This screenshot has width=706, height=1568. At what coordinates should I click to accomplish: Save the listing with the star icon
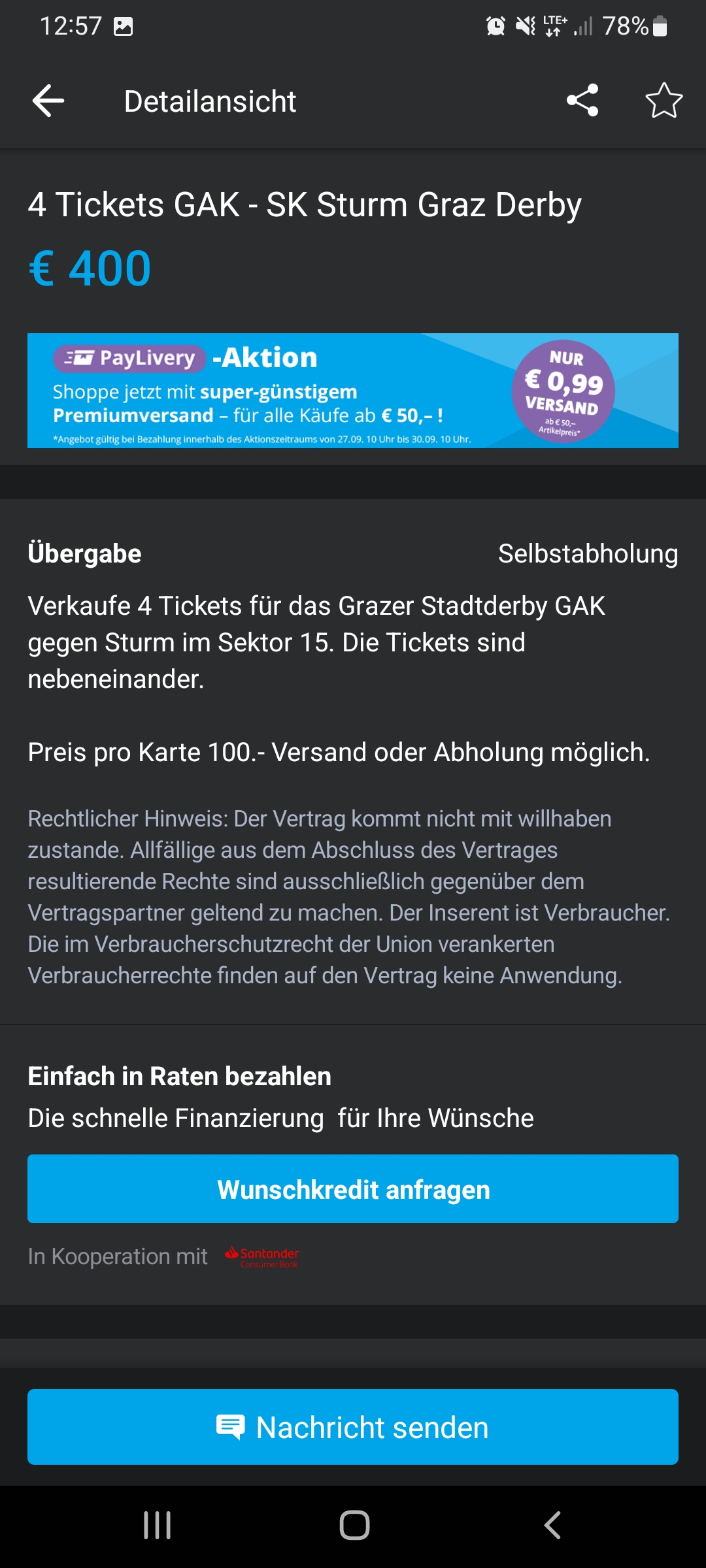click(x=664, y=101)
